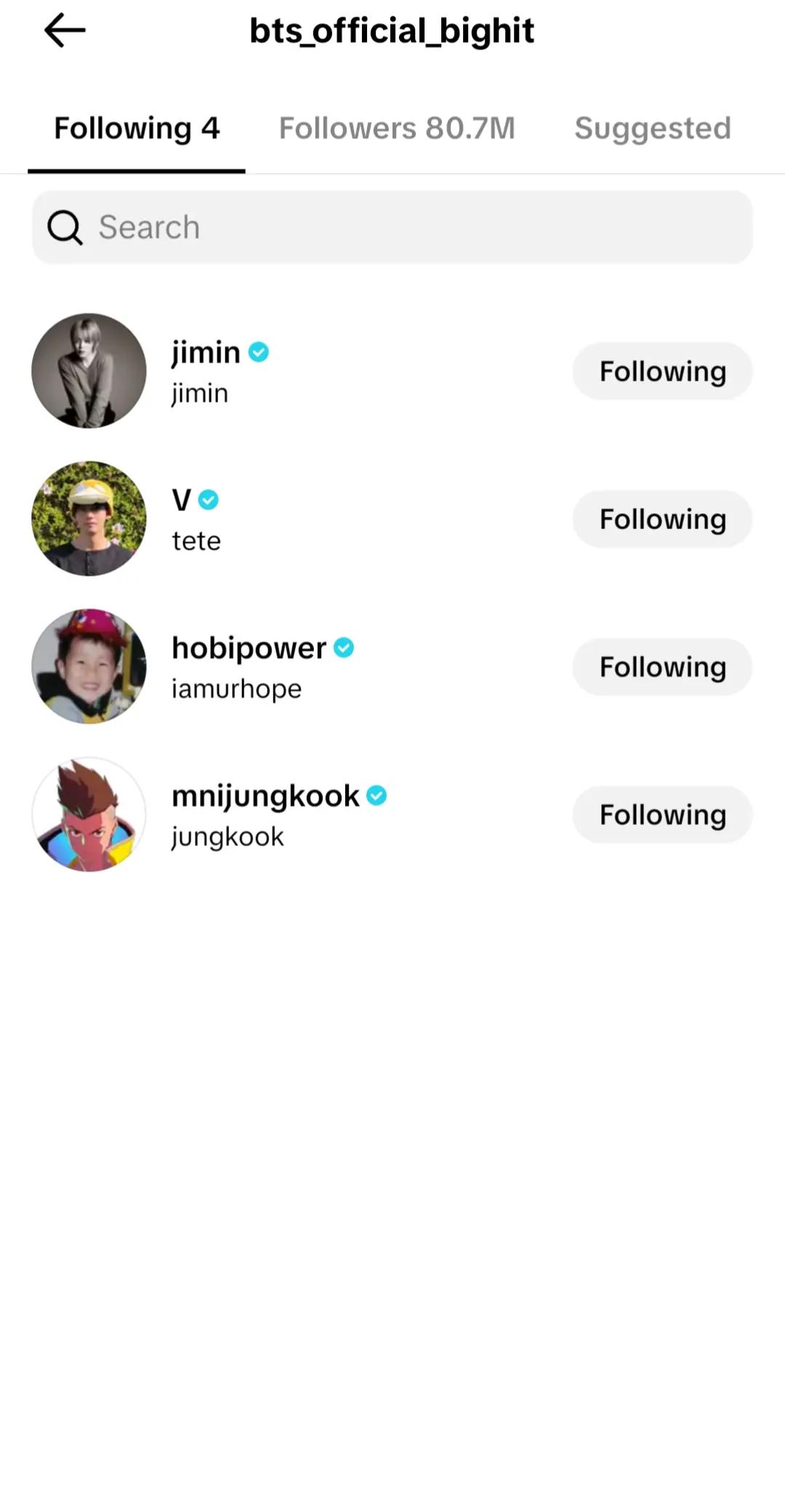This screenshot has width=785, height=1512.
Task: Tap the Following button beside V
Action: pos(662,519)
